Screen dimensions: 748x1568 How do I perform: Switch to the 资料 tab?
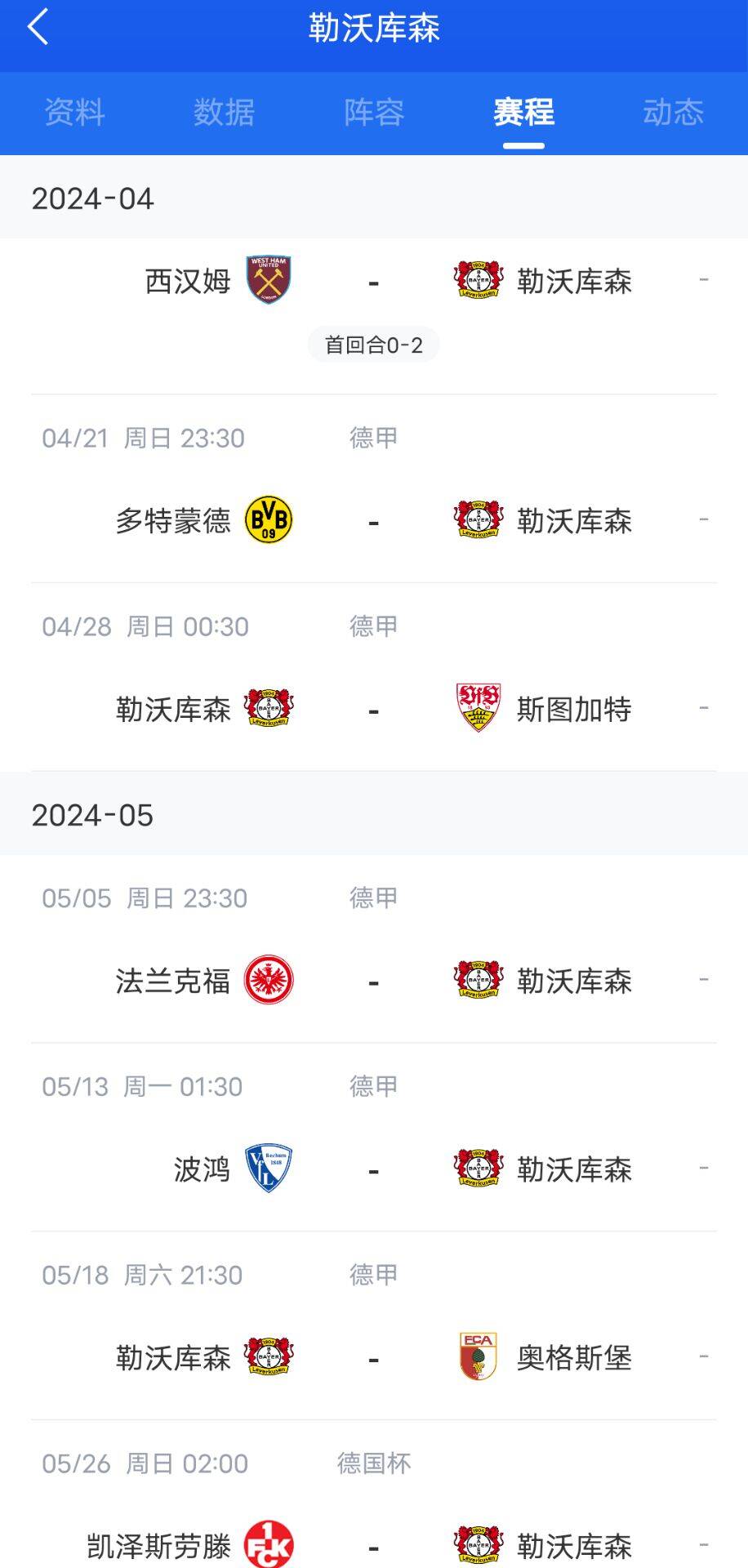point(74,112)
